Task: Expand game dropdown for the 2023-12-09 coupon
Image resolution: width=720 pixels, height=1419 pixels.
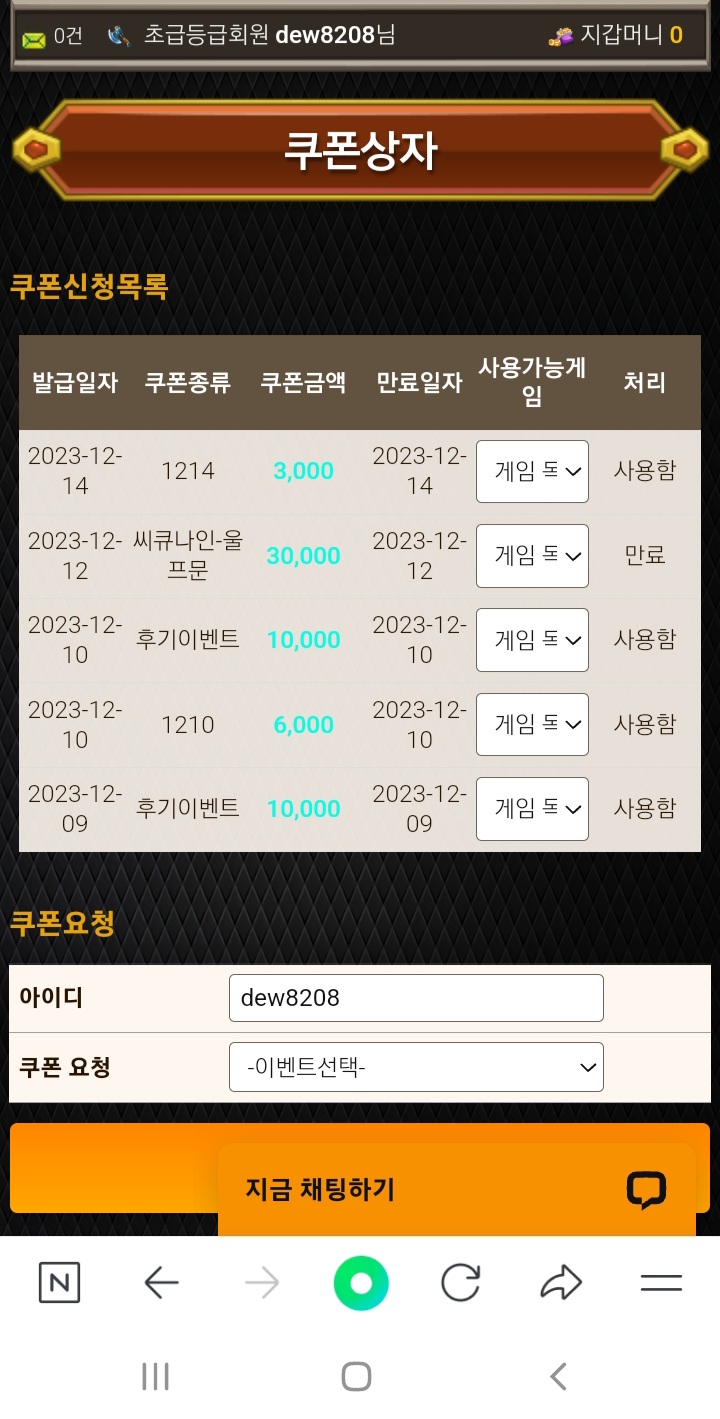Action: click(x=532, y=808)
